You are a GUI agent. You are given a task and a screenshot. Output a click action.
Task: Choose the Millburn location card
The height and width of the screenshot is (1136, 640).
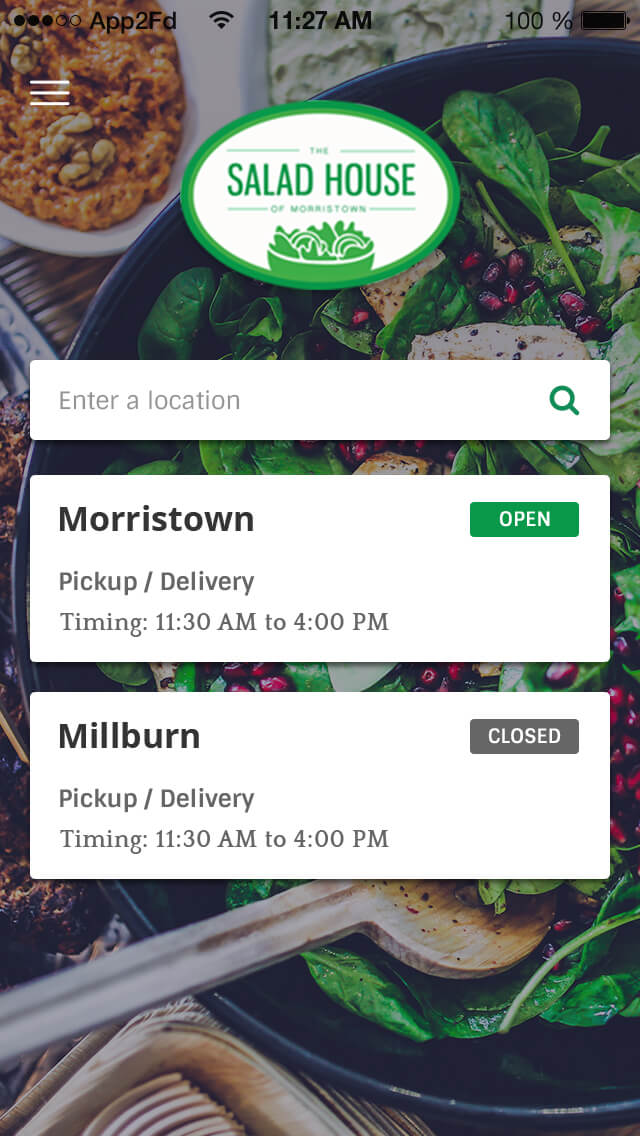(319, 785)
